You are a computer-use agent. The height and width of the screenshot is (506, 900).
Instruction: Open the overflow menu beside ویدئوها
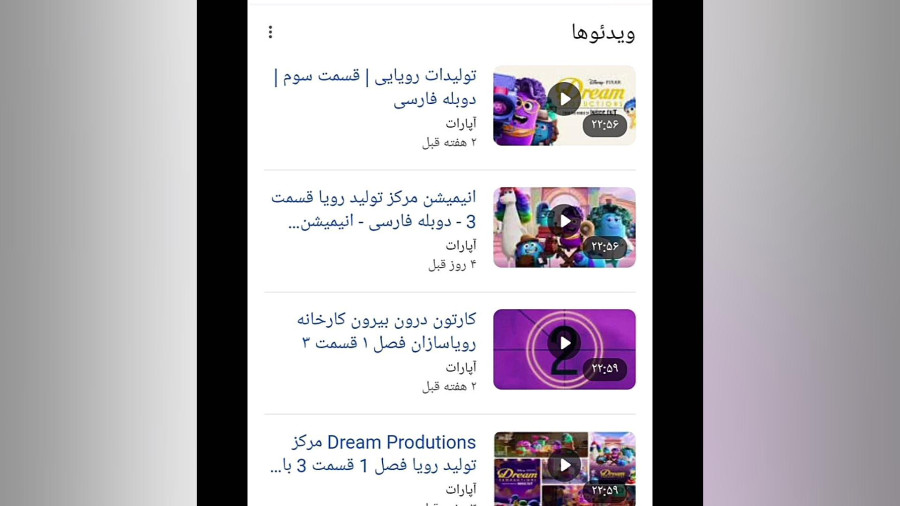270,32
